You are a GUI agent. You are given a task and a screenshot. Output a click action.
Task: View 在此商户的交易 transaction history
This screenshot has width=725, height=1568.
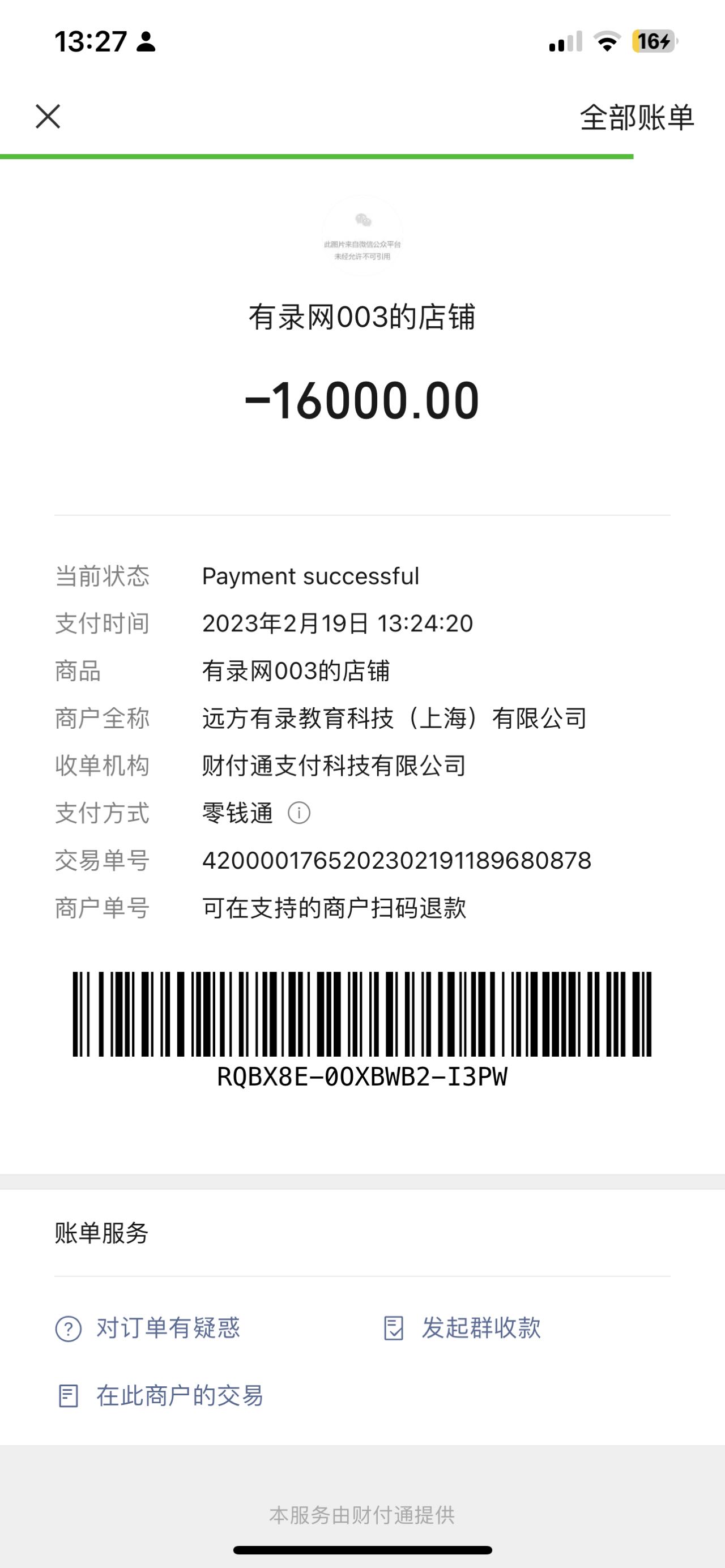pos(161,1396)
